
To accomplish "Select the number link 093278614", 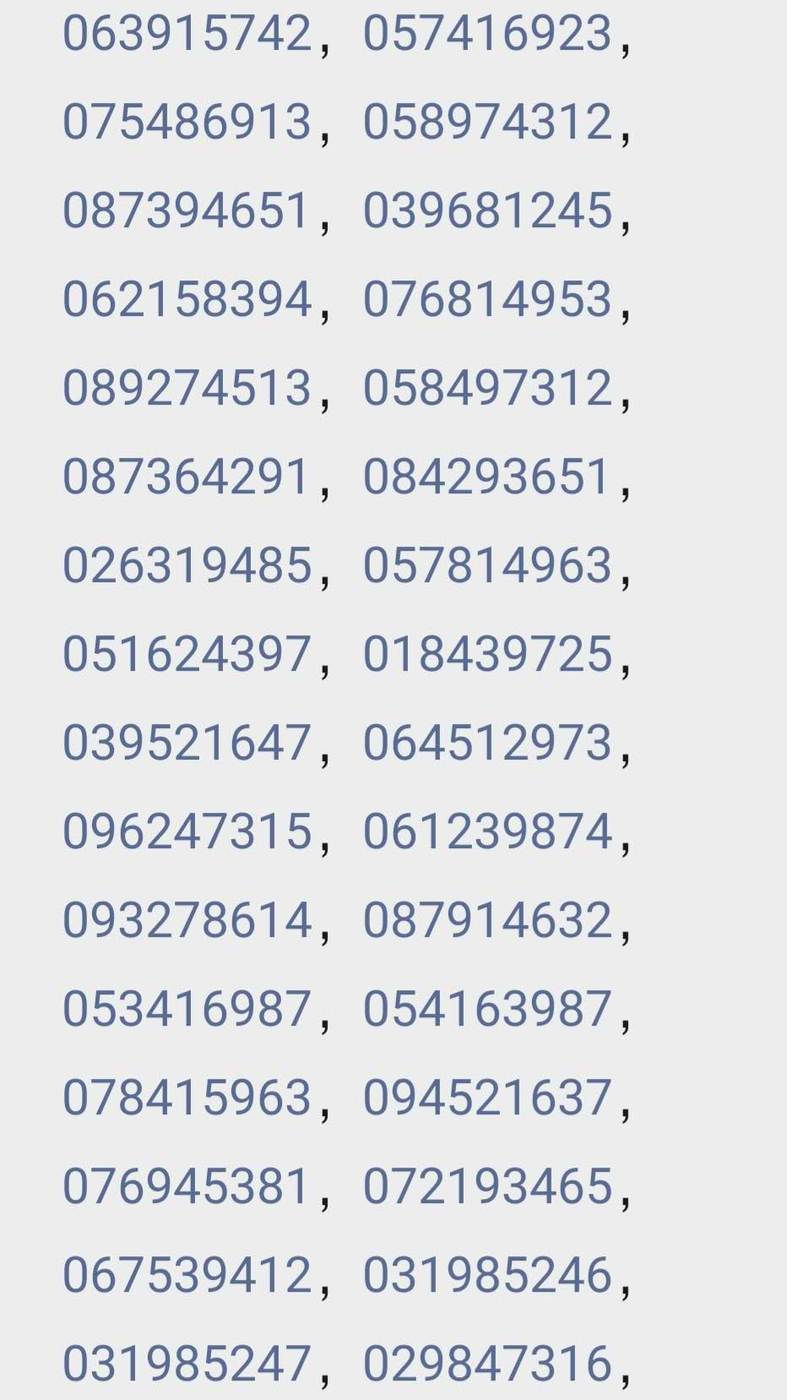I will tap(187, 920).
